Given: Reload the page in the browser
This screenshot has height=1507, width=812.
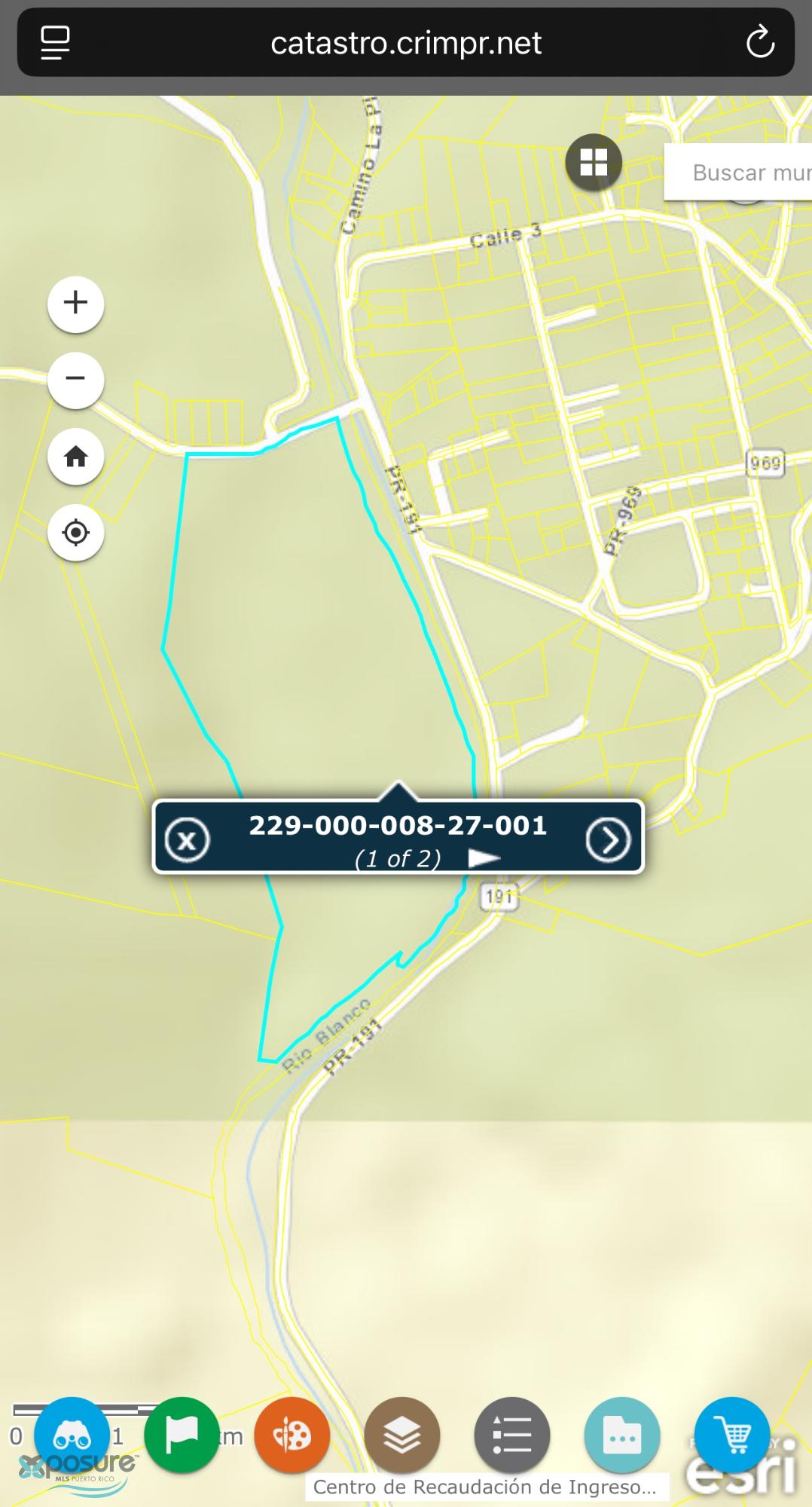Looking at the screenshot, I should pyautogui.click(x=759, y=42).
